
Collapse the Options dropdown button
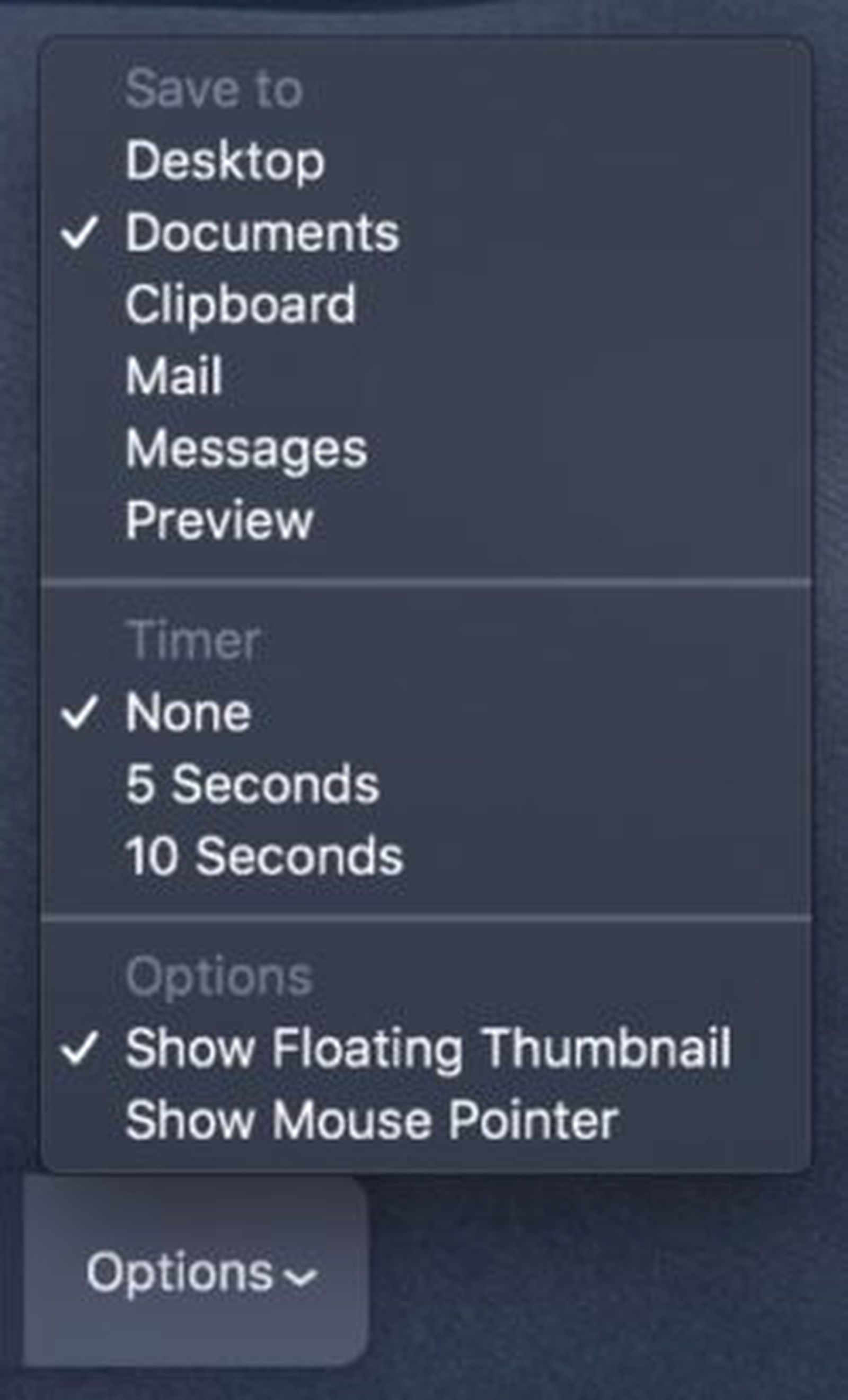coord(199,1274)
